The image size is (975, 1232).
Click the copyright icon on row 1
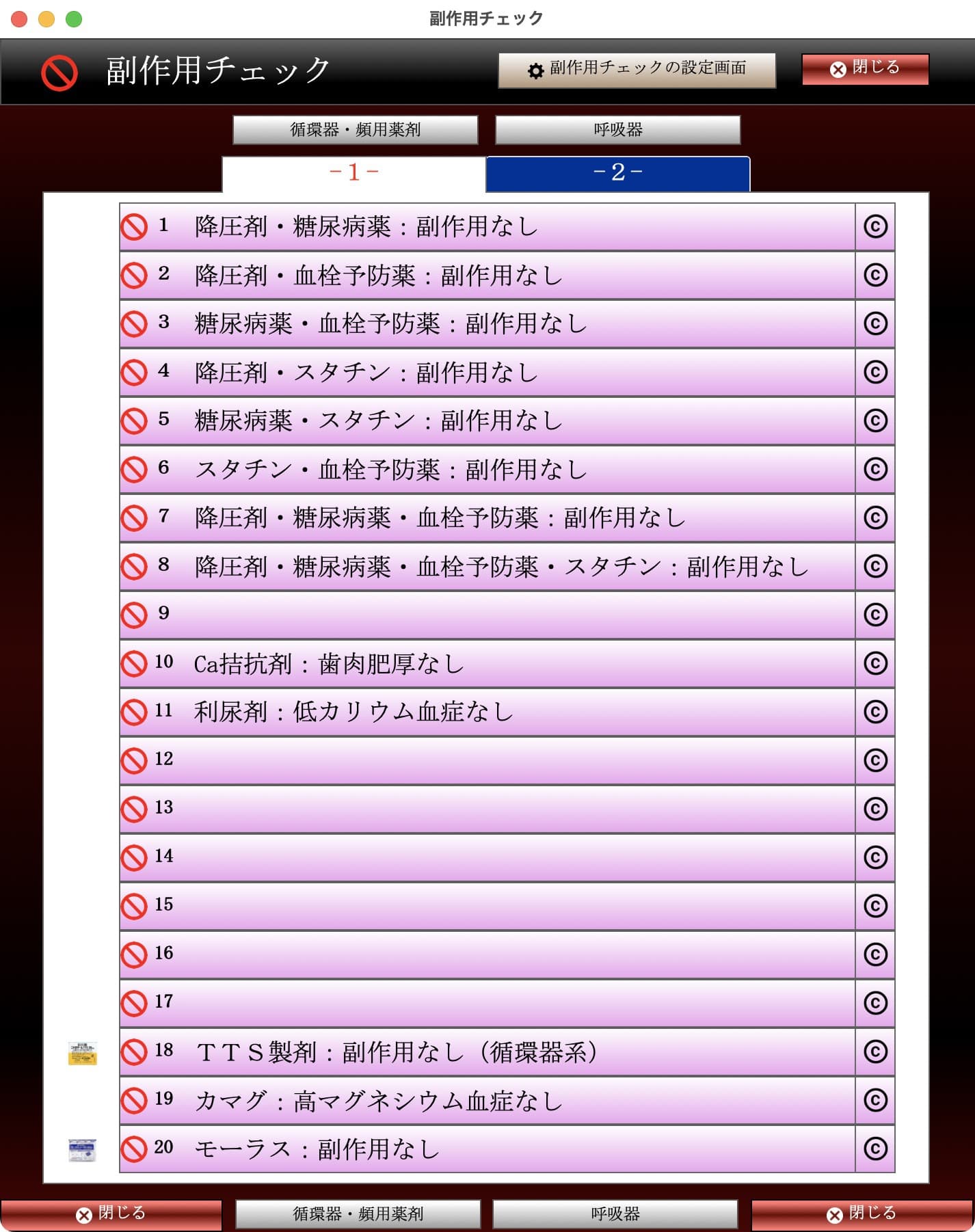pyautogui.click(x=875, y=226)
